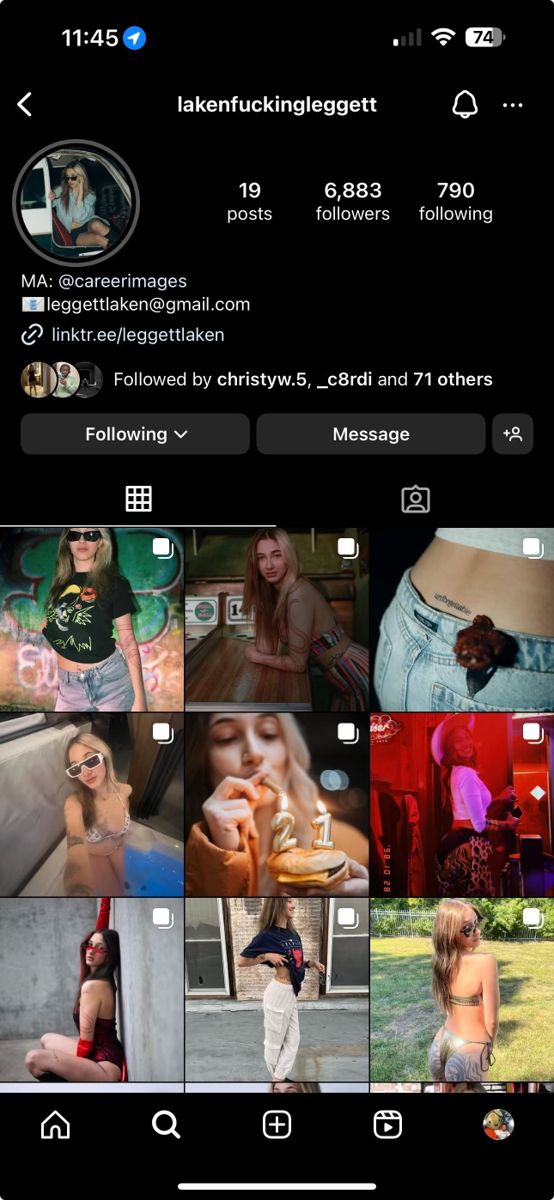
Task: View the profile picture story
Action: [x=76, y=203]
